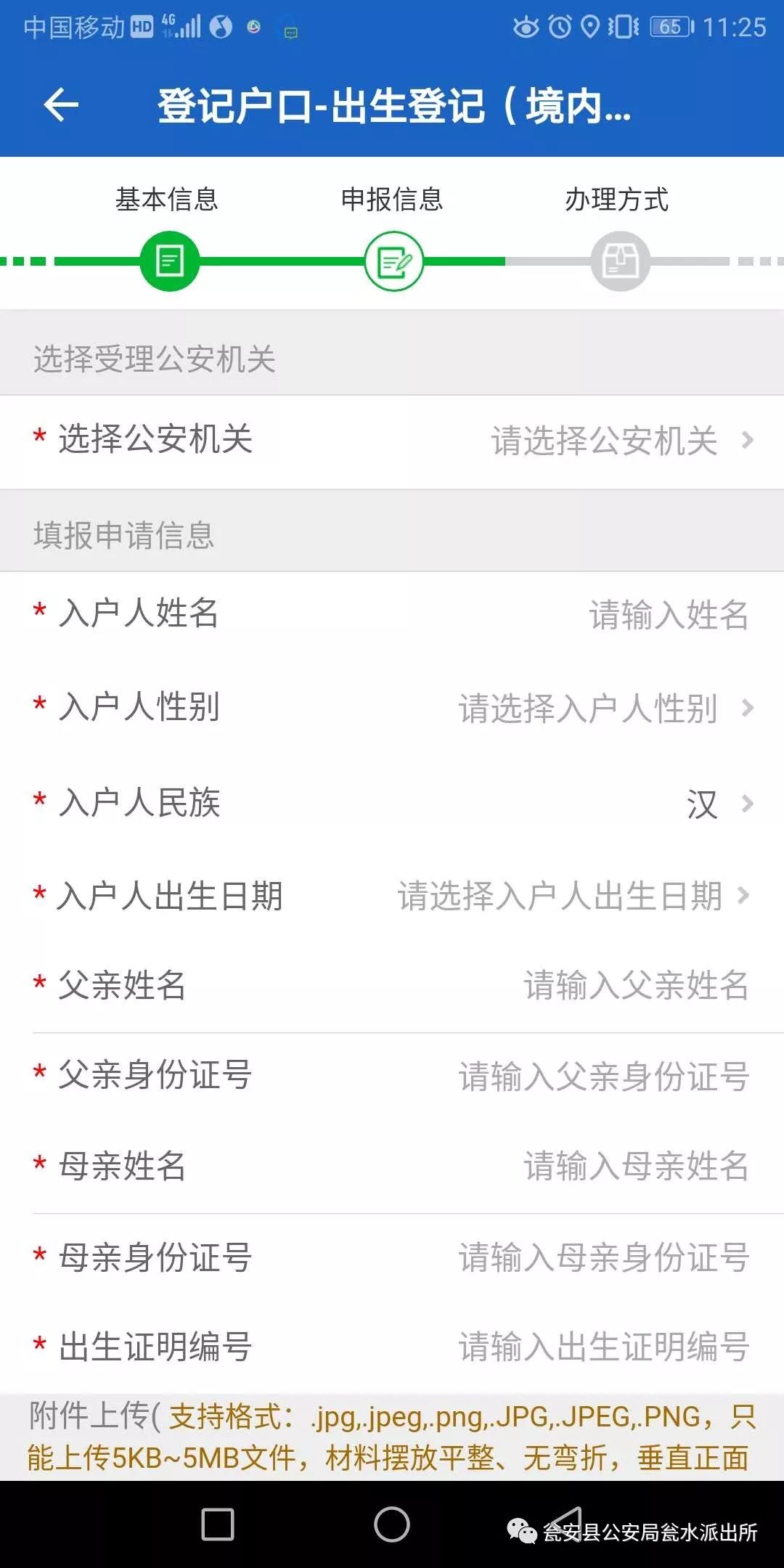Open the 入户人出生日期 date picker
Image resolution: width=784 pixels, height=1568 pixels.
click(x=392, y=898)
